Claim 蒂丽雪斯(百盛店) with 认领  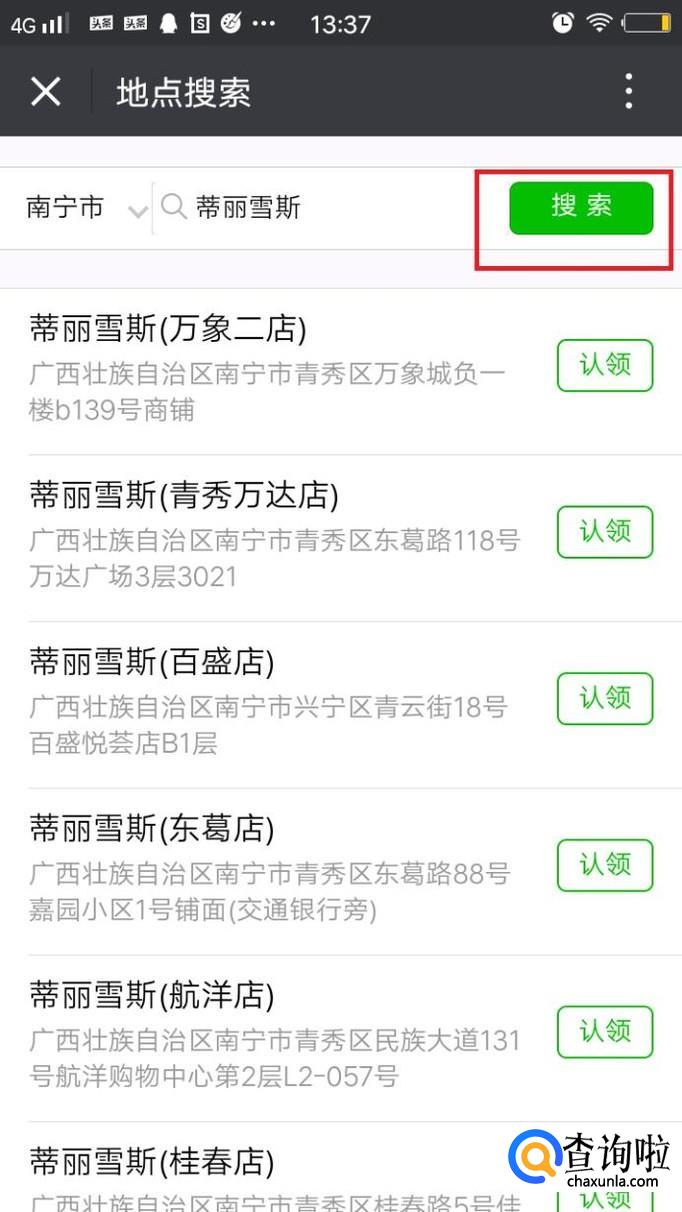tap(604, 698)
